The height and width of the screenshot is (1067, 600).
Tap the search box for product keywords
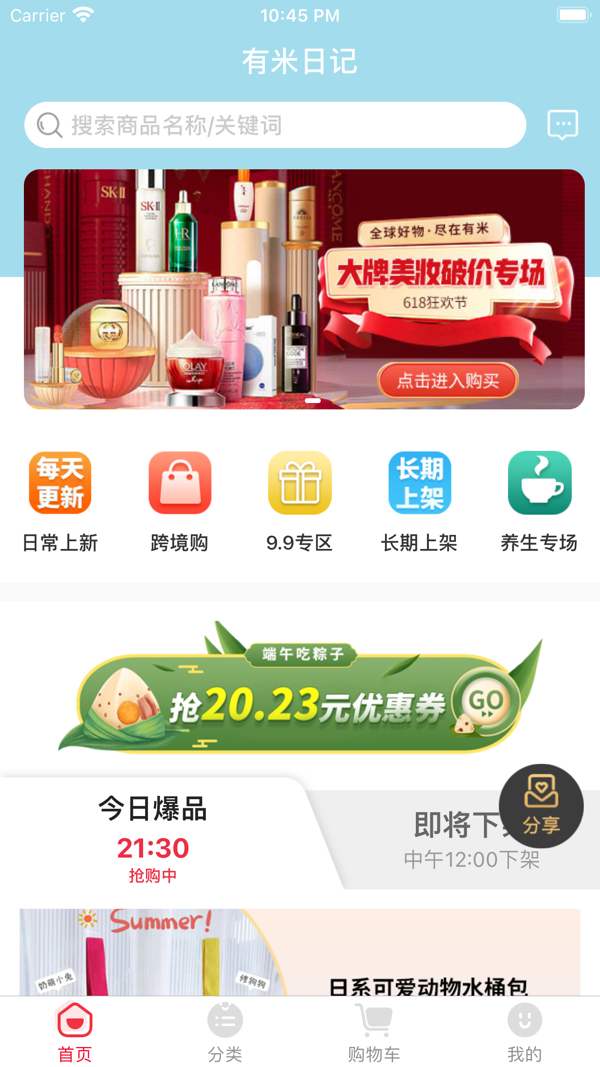coord(275,125)
